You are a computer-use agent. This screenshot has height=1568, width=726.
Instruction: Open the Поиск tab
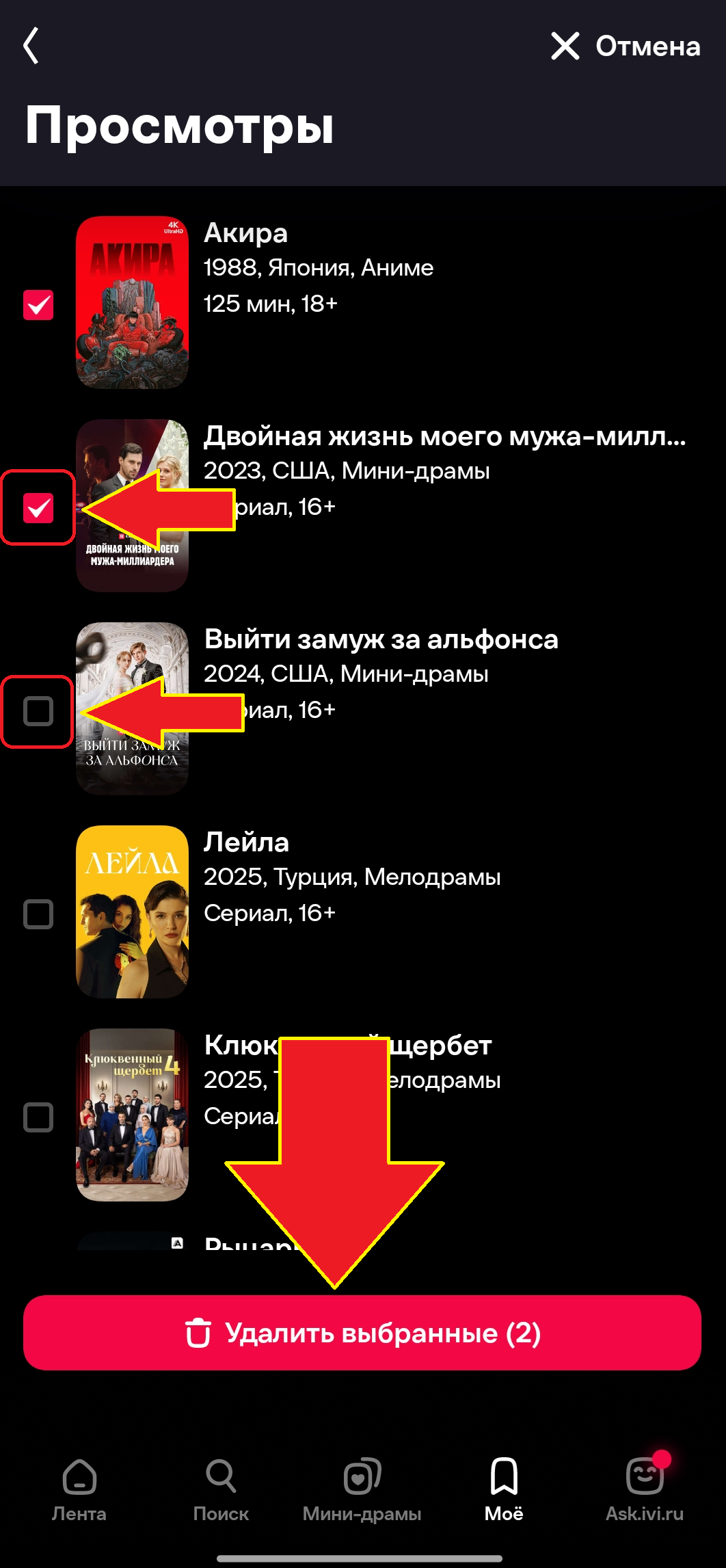coord(221,1490)
